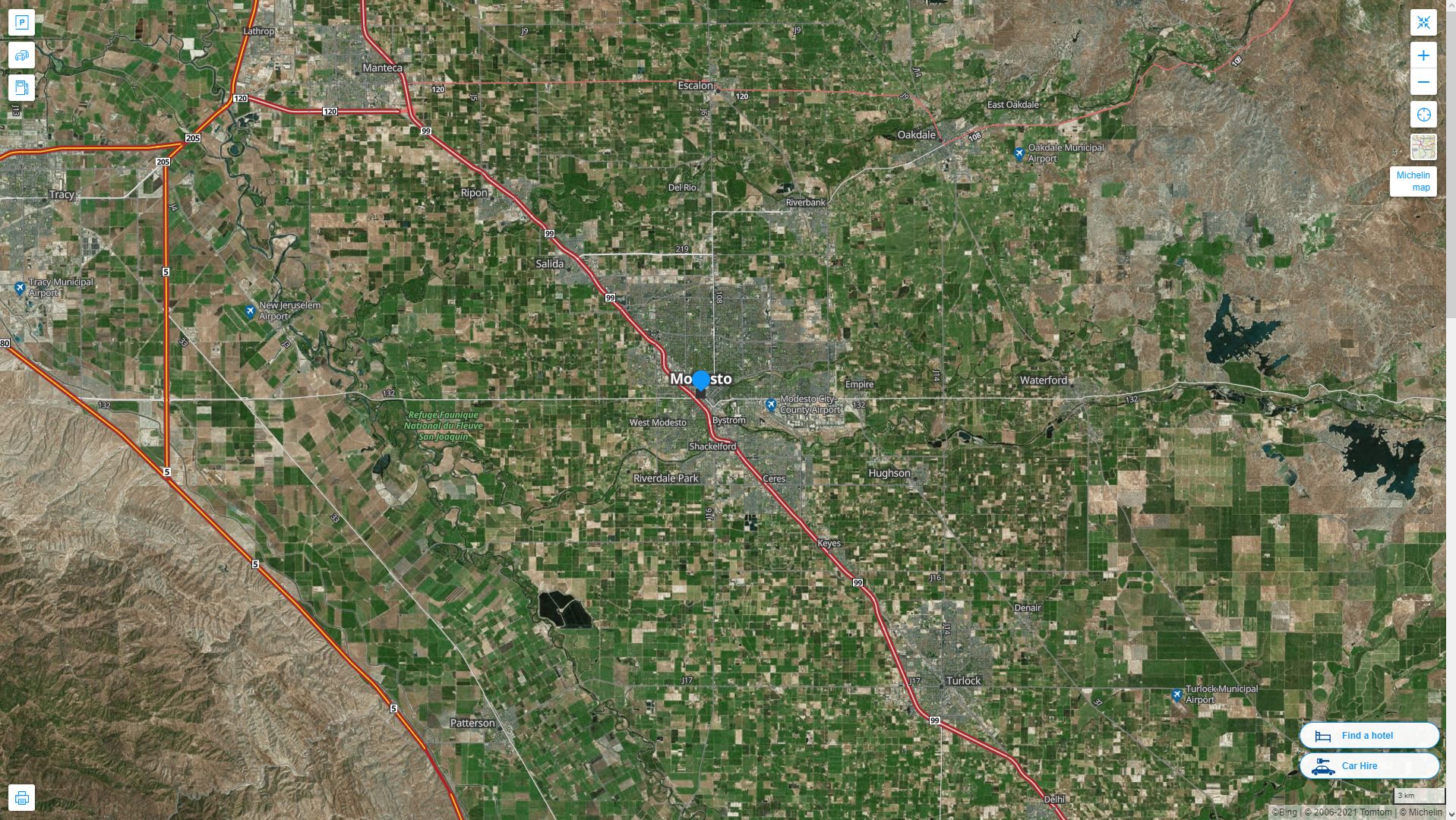The image size is (1456, 820).
Task: Center map on my location
Action: pos(1423,115)
